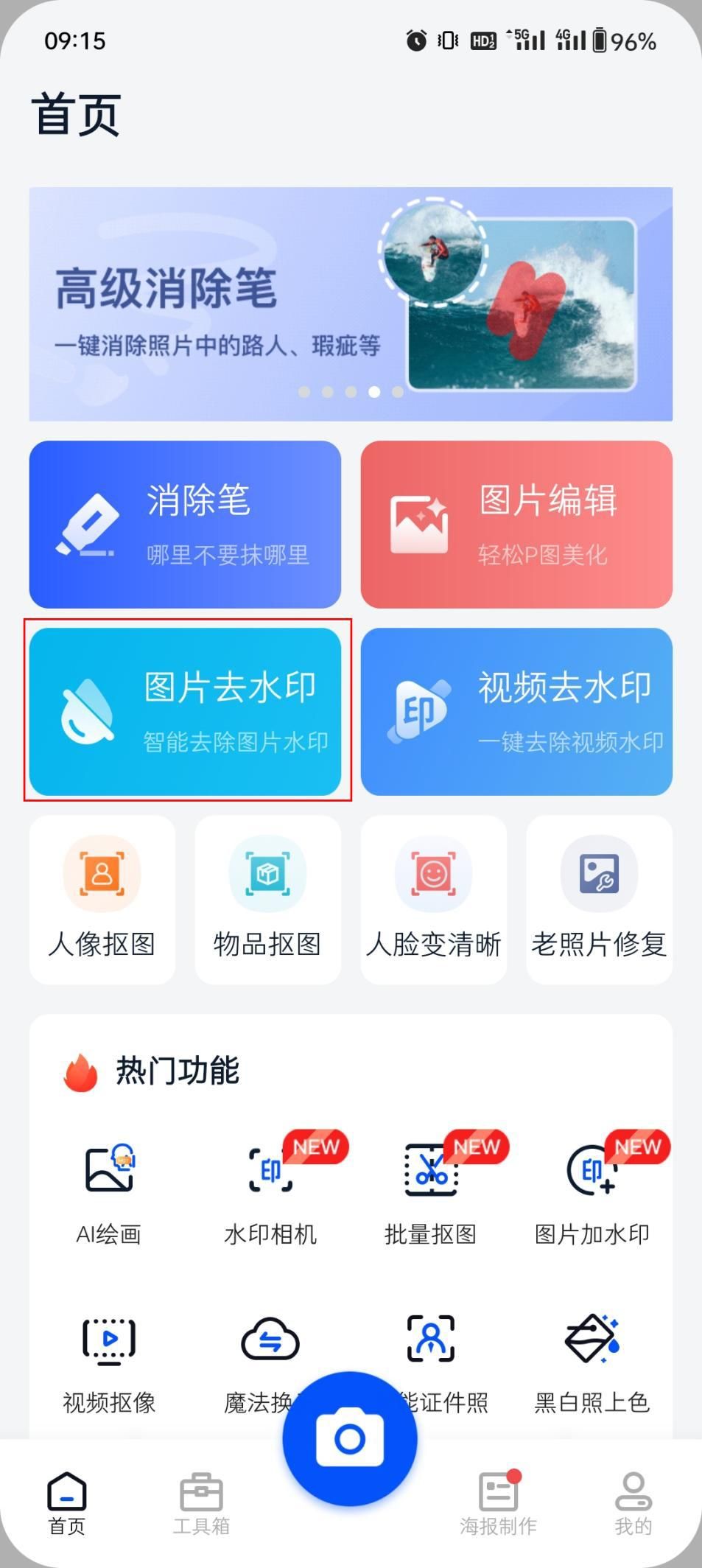Switch to the 工具箱 tab

(x=201, y=1503)
